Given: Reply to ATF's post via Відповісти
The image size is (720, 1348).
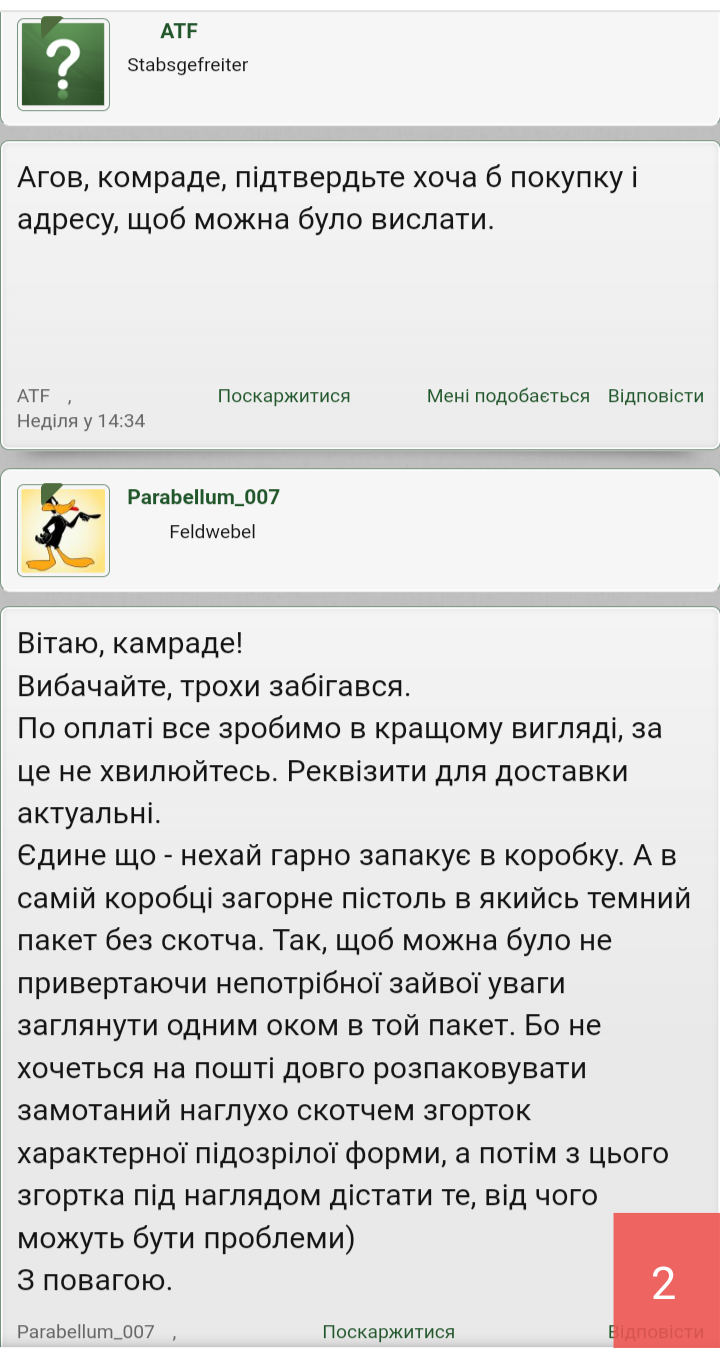Looking at the screenshot, I should [656, 396].
